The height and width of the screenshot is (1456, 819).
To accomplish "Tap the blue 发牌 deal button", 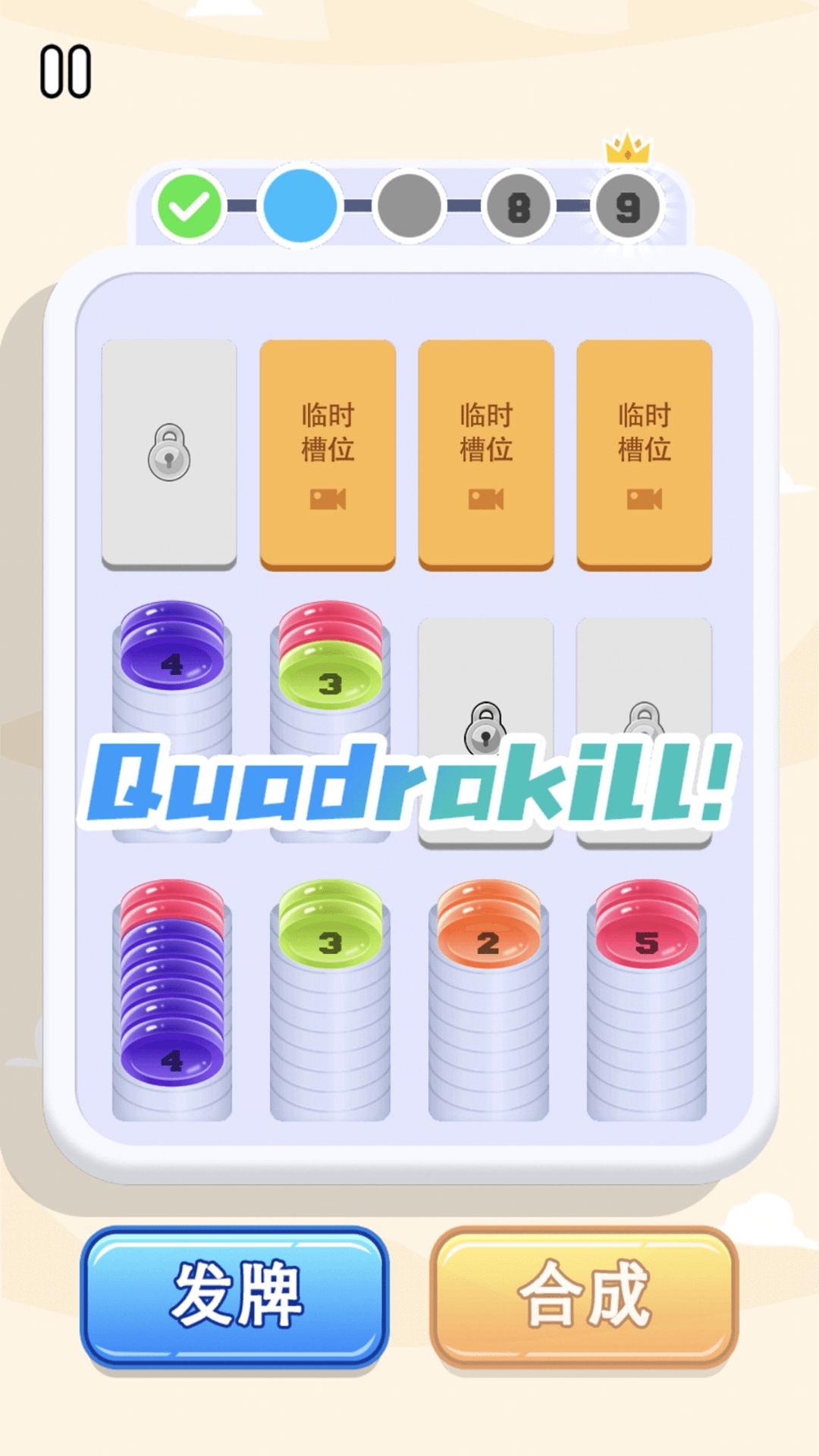I will pos(234,1295).
